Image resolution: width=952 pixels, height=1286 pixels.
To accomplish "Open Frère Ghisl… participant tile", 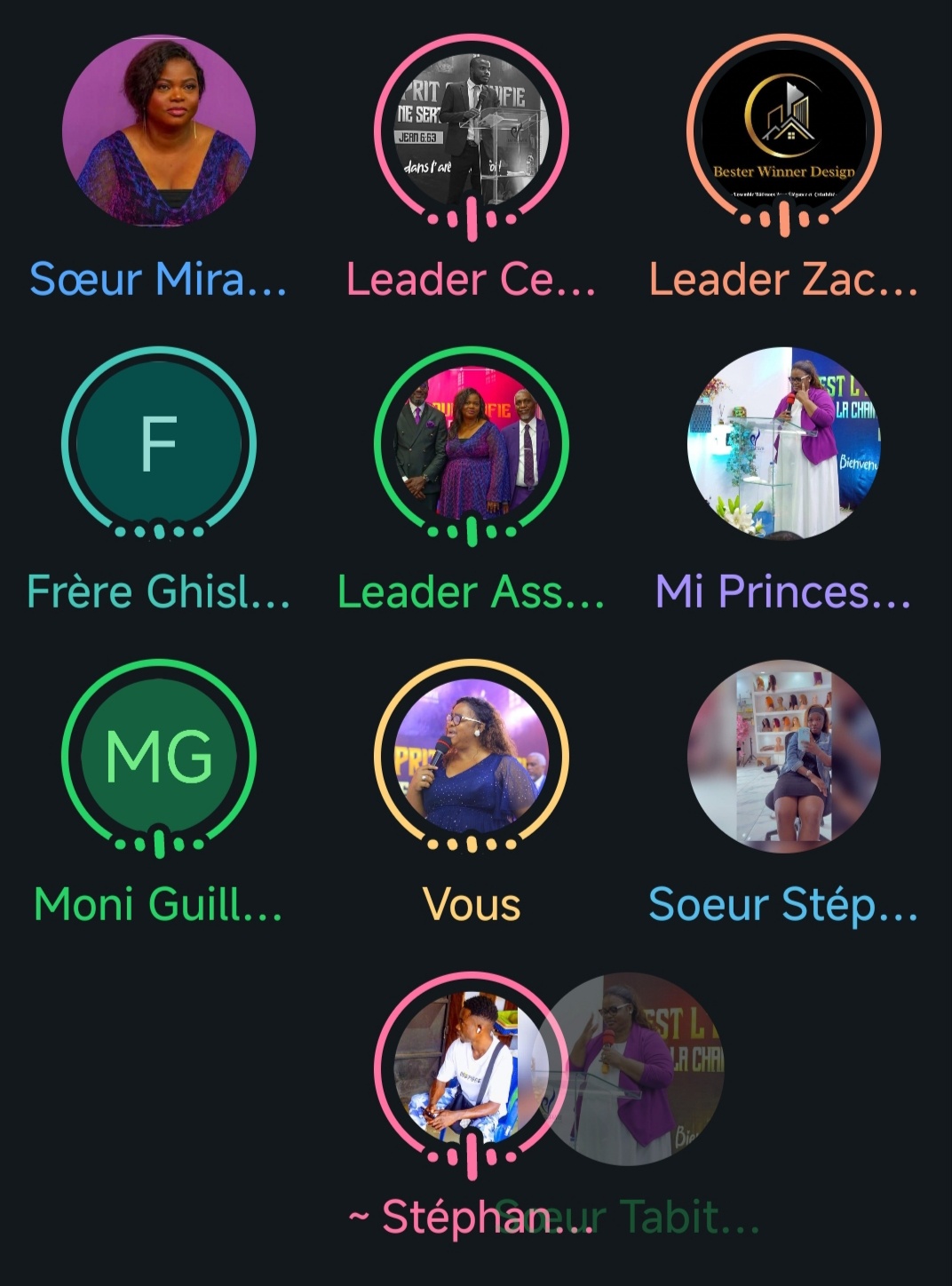I will click(159, 443).
